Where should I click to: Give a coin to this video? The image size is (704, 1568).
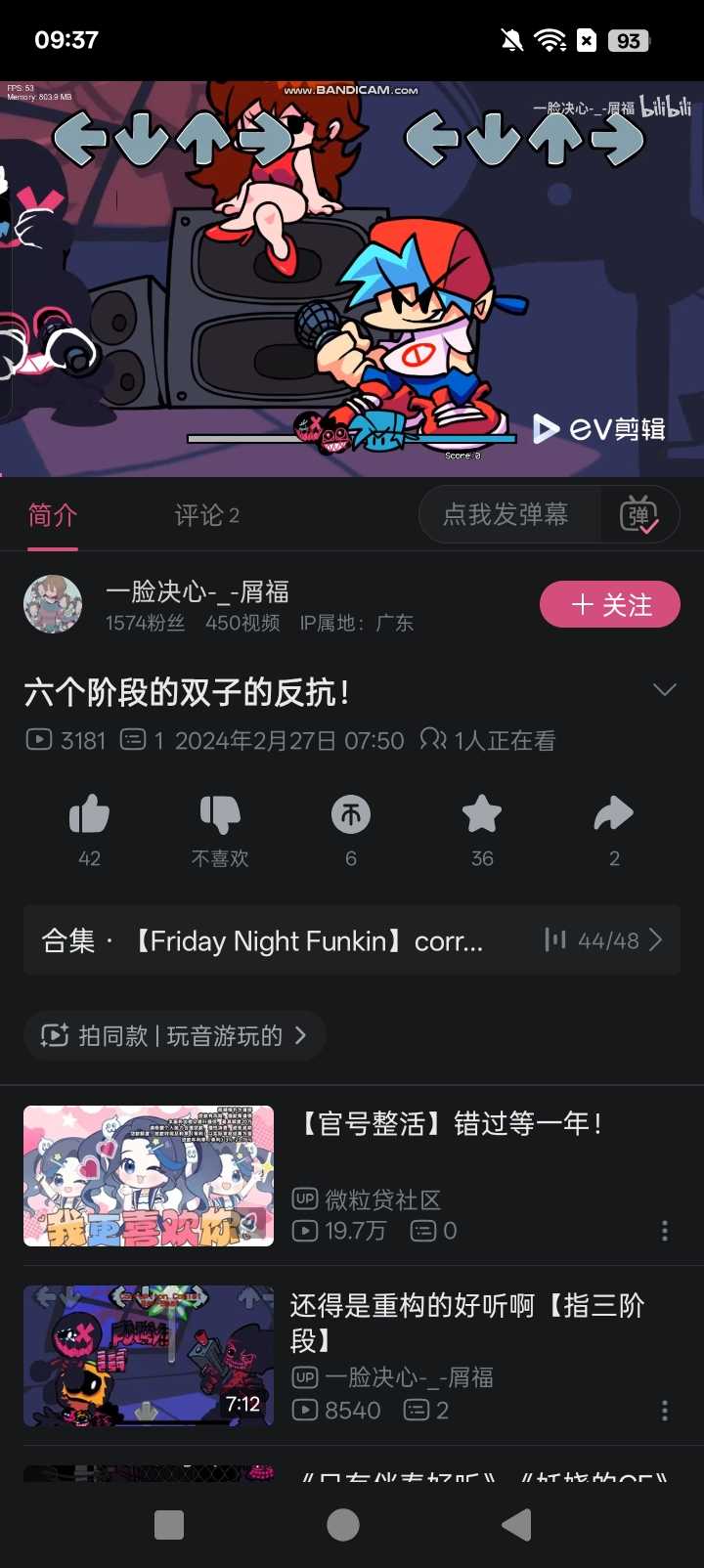click(x=351, y=815)
